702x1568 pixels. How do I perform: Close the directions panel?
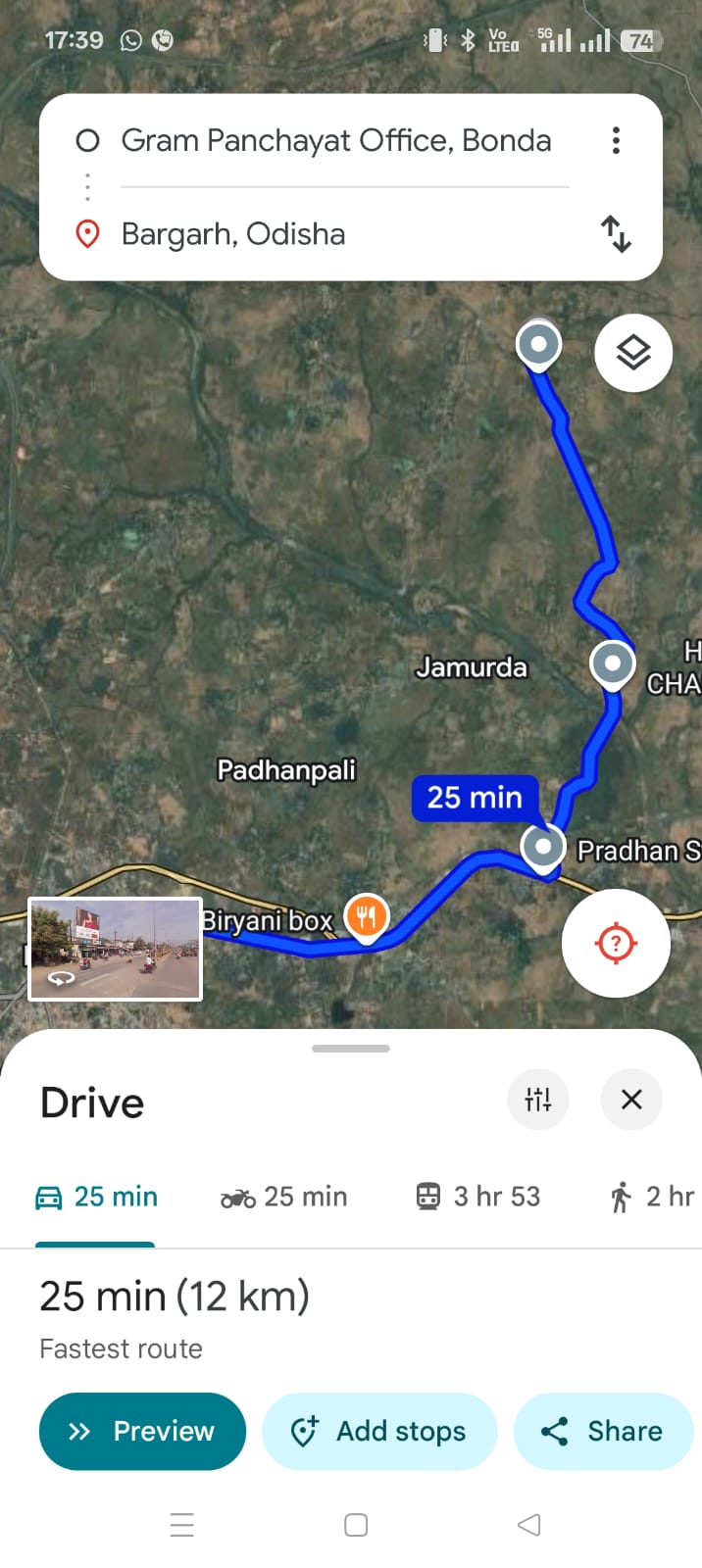[631, 1100]
